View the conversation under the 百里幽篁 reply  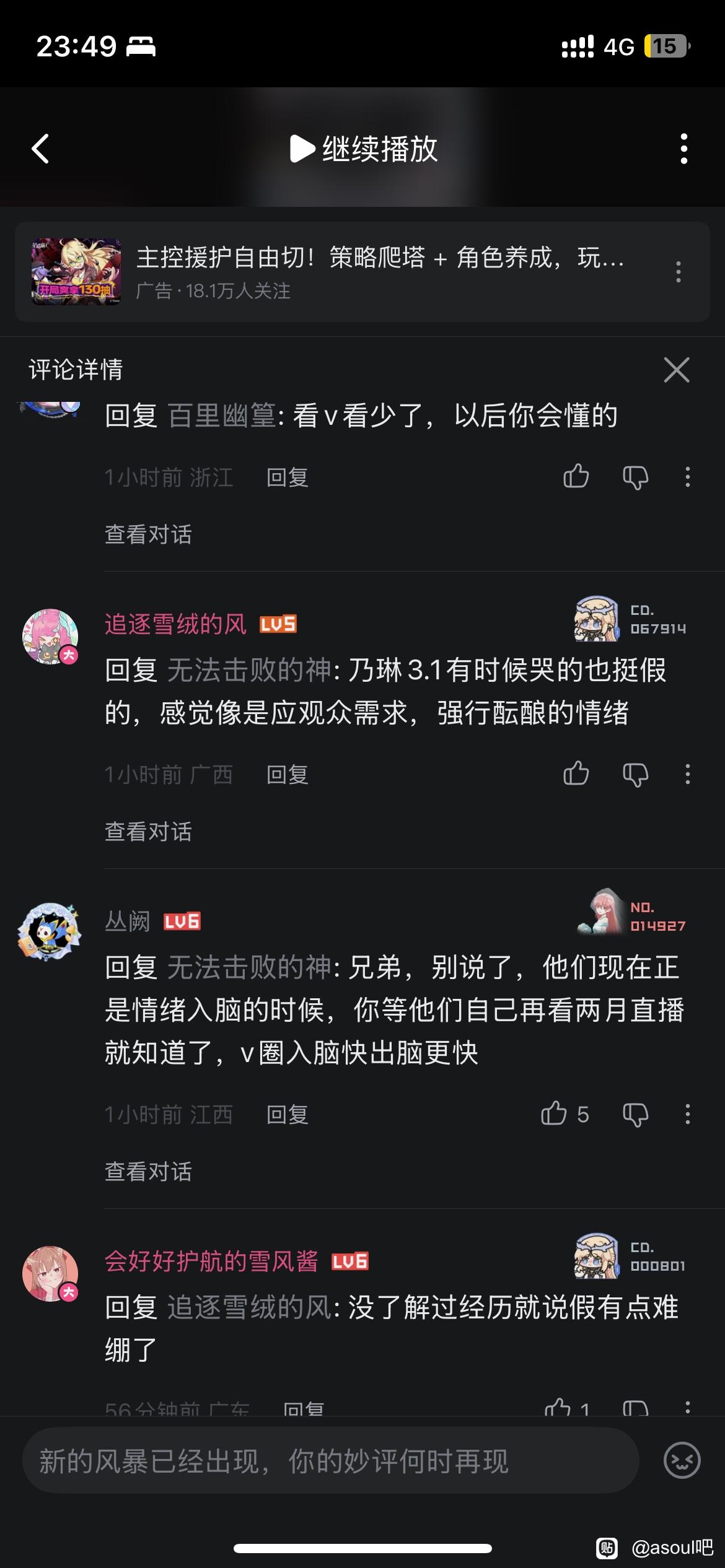point(148,534)
